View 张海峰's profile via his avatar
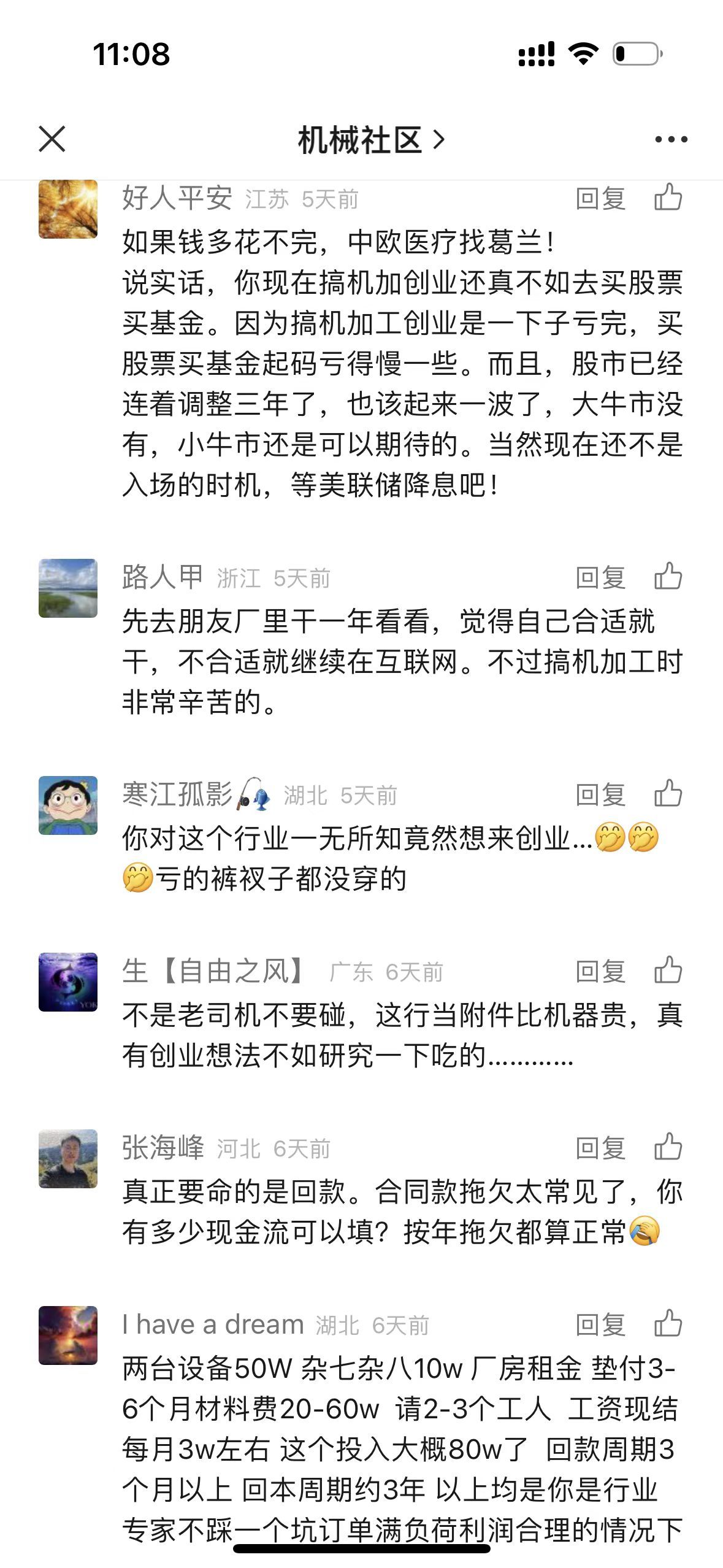Viewport: 723px width, 1568px height. (68, 1159)
